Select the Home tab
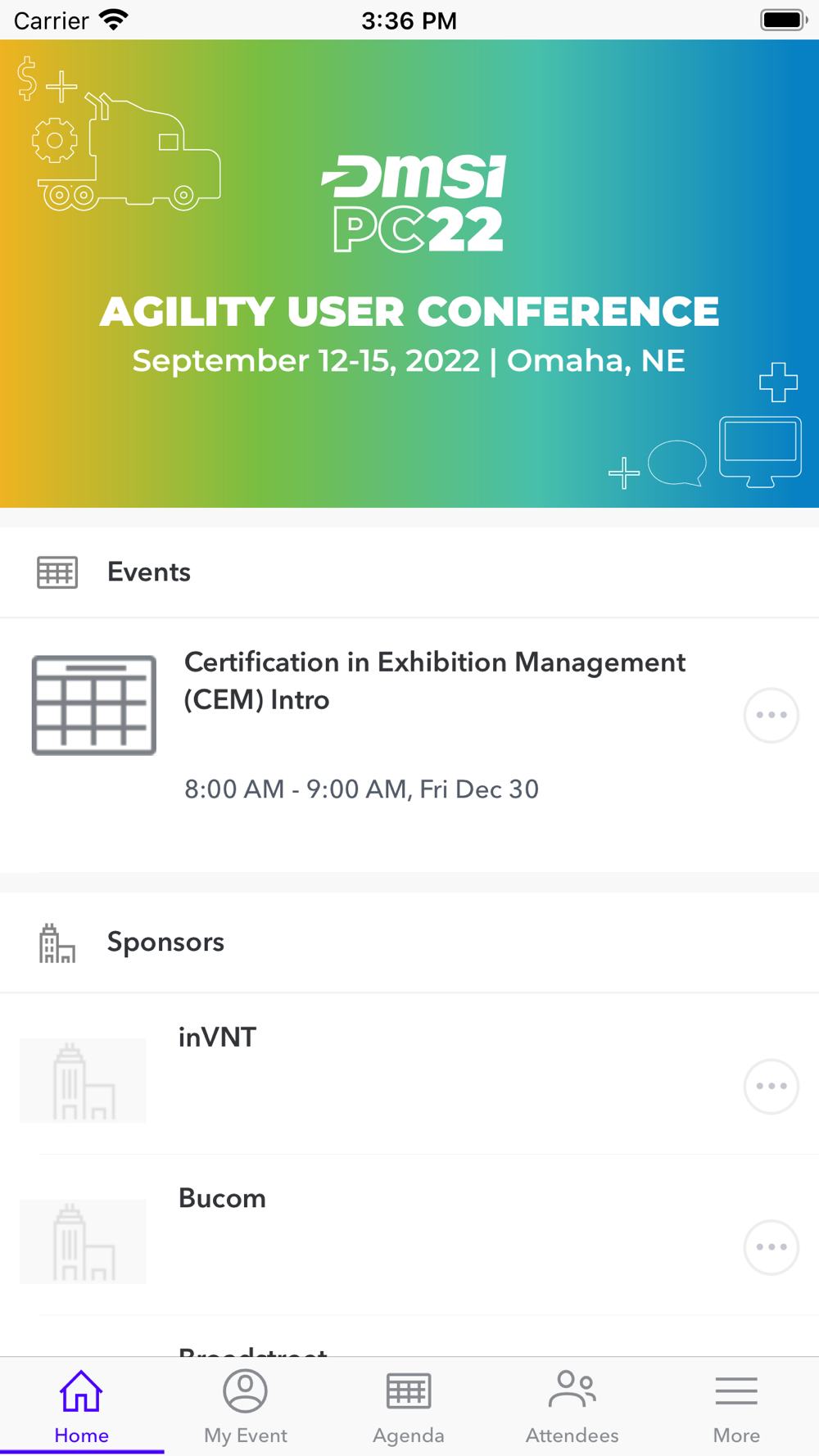This screenshot has width=819, height=1456. [x=81, y=1407]
